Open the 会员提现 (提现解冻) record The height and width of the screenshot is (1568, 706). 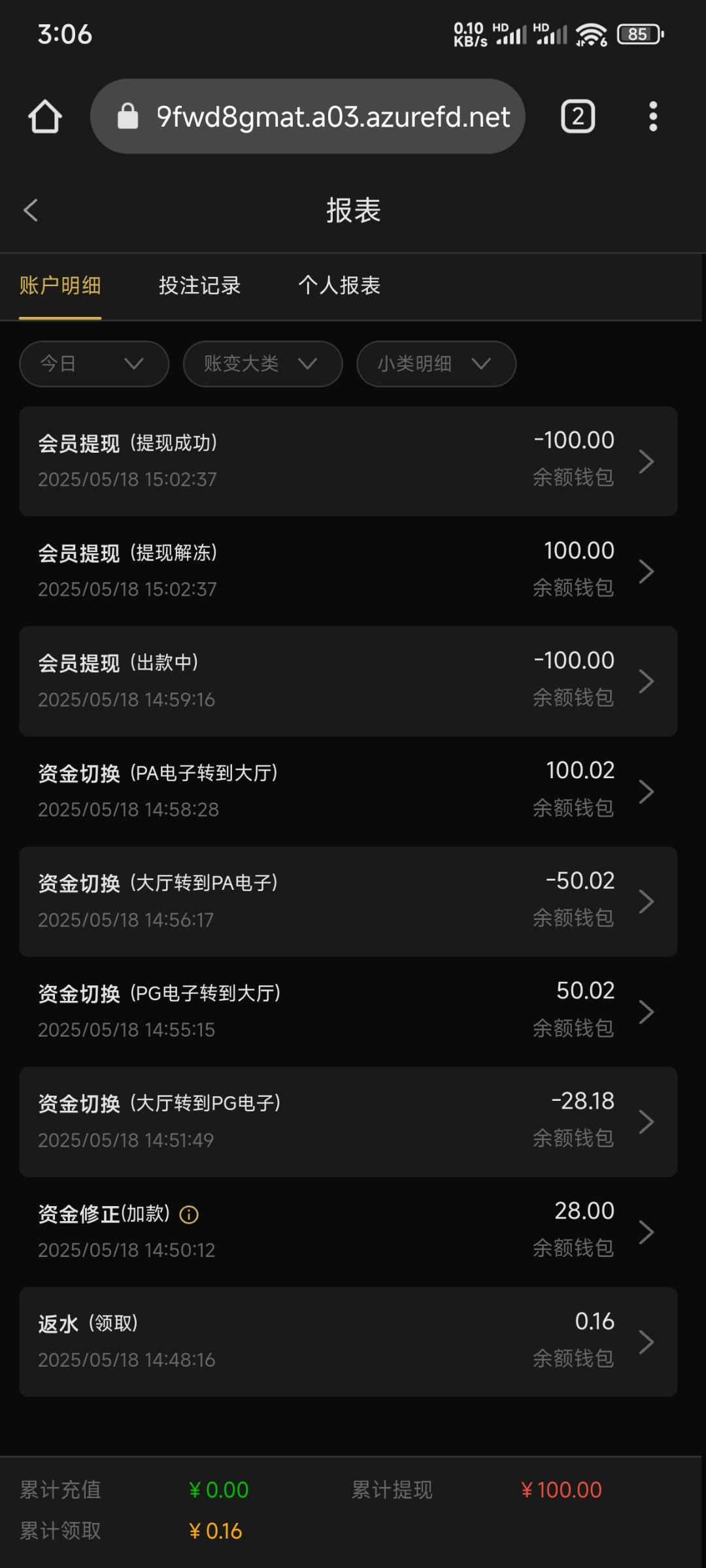coord(348,571)
